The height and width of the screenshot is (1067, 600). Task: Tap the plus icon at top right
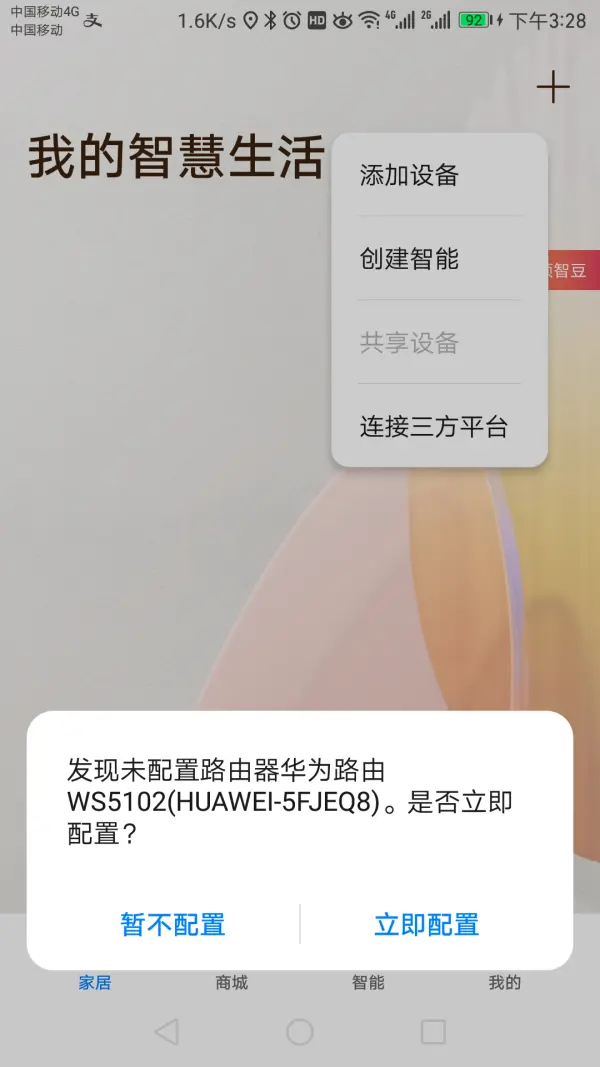point(553,88)
